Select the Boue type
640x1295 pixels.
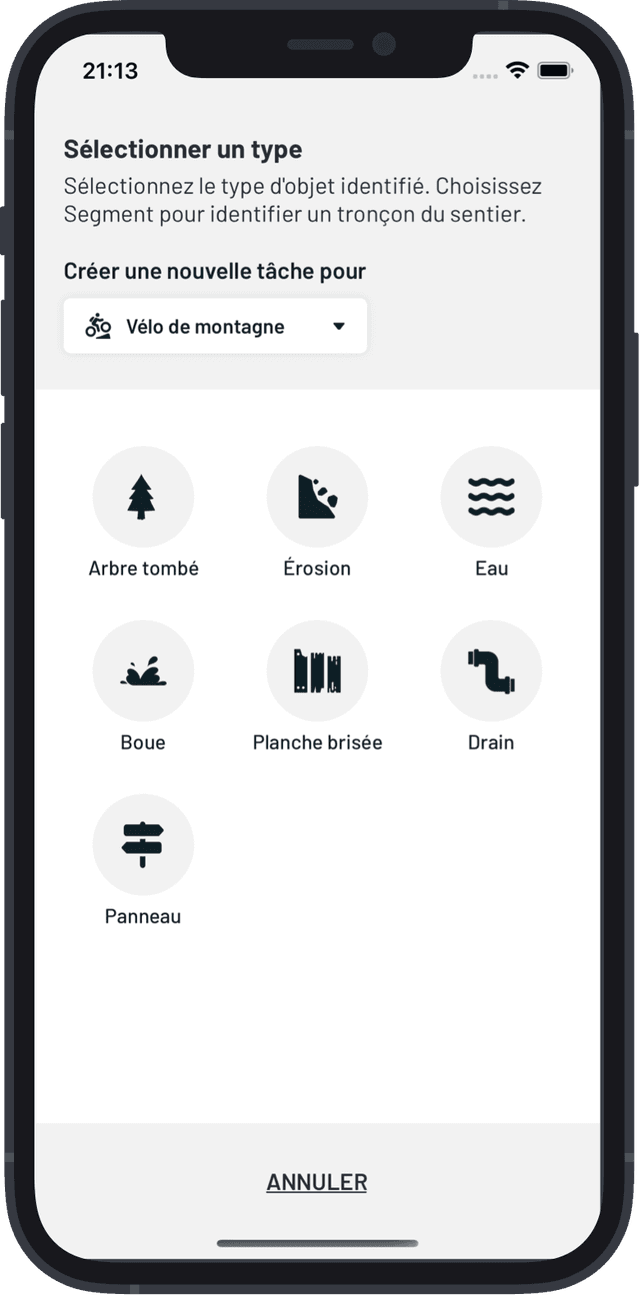[x=143, y=671]
